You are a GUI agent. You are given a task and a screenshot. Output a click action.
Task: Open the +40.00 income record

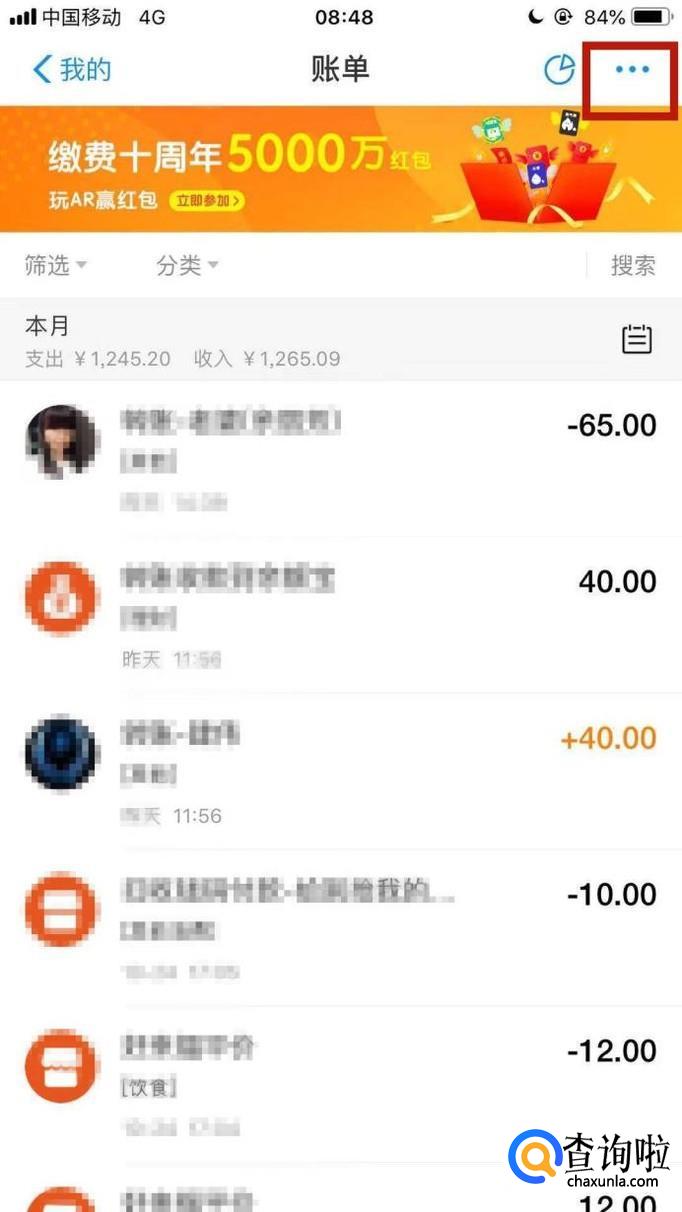341,770
